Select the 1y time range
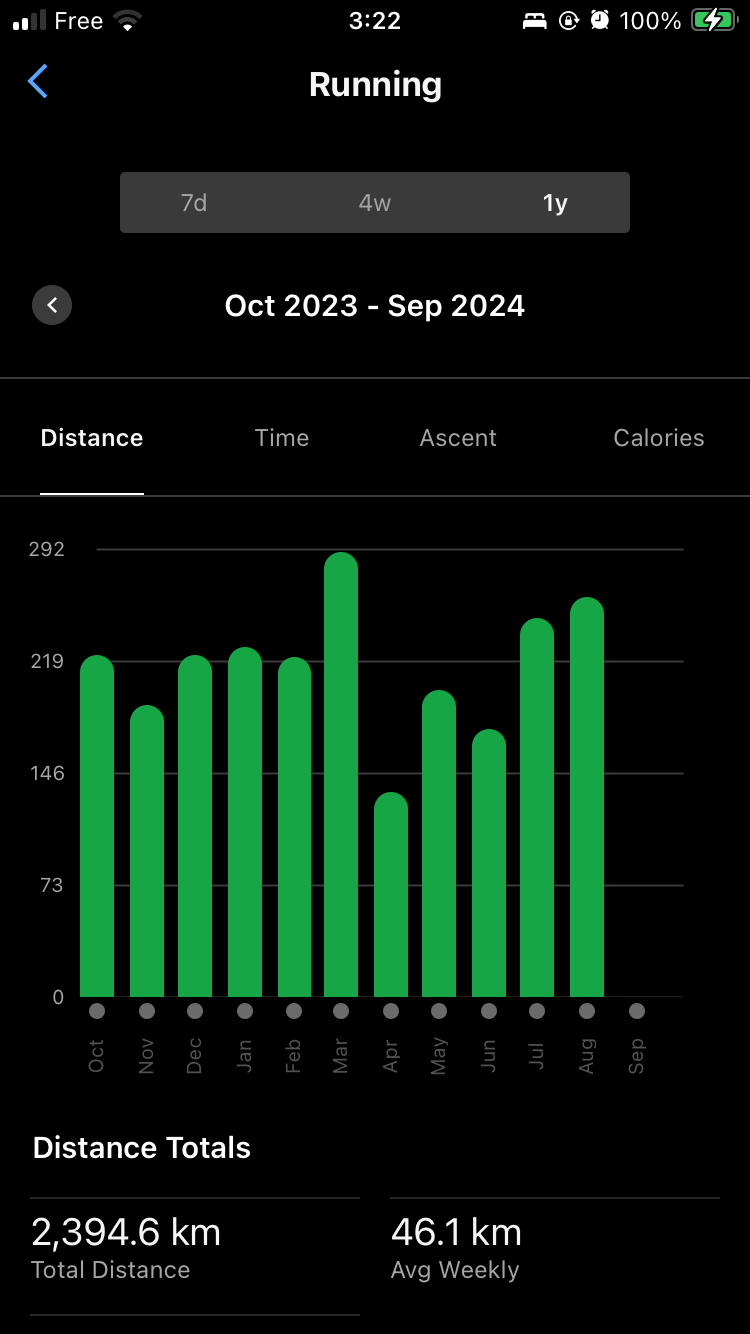The height and width of the screenshot is (1334, 750). pos(555,203)
